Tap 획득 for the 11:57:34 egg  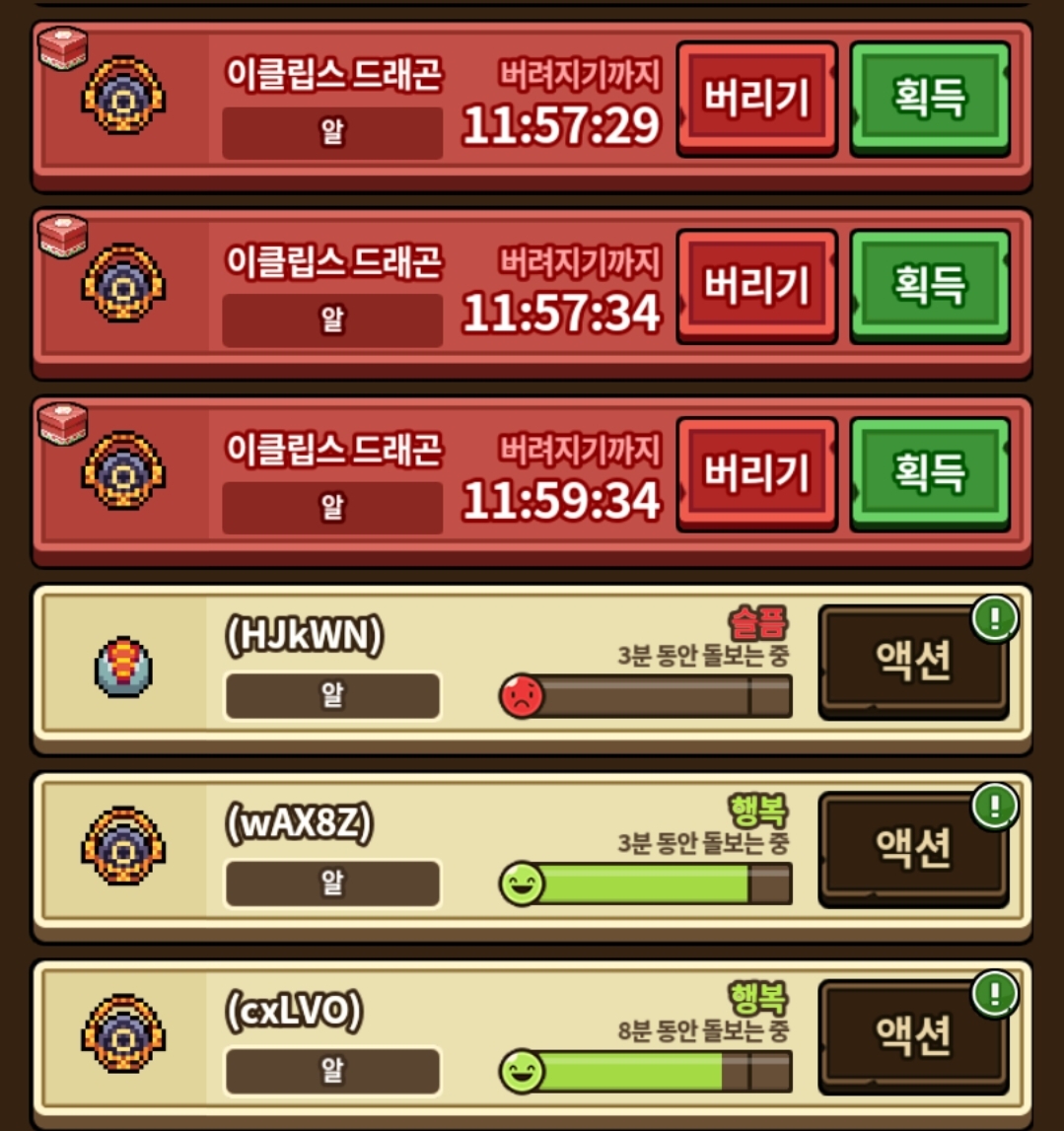click(929, 285)
